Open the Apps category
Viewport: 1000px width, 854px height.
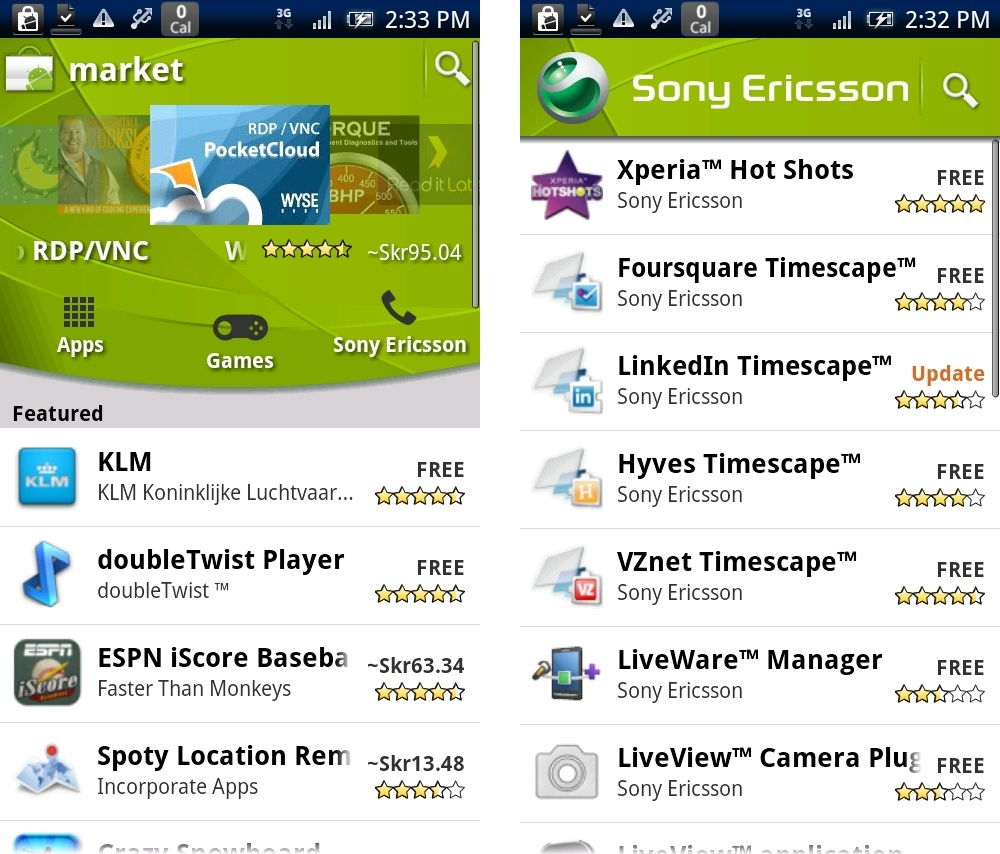(80, 326)
